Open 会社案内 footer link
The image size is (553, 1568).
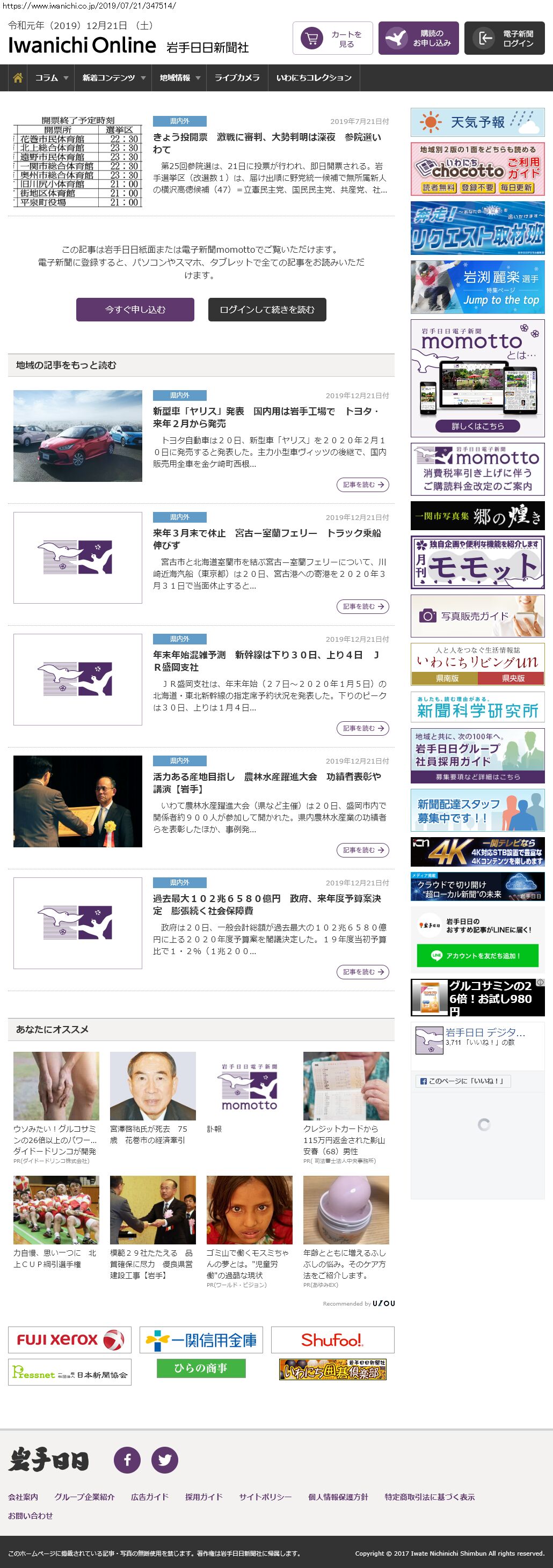click(23, 1497)
